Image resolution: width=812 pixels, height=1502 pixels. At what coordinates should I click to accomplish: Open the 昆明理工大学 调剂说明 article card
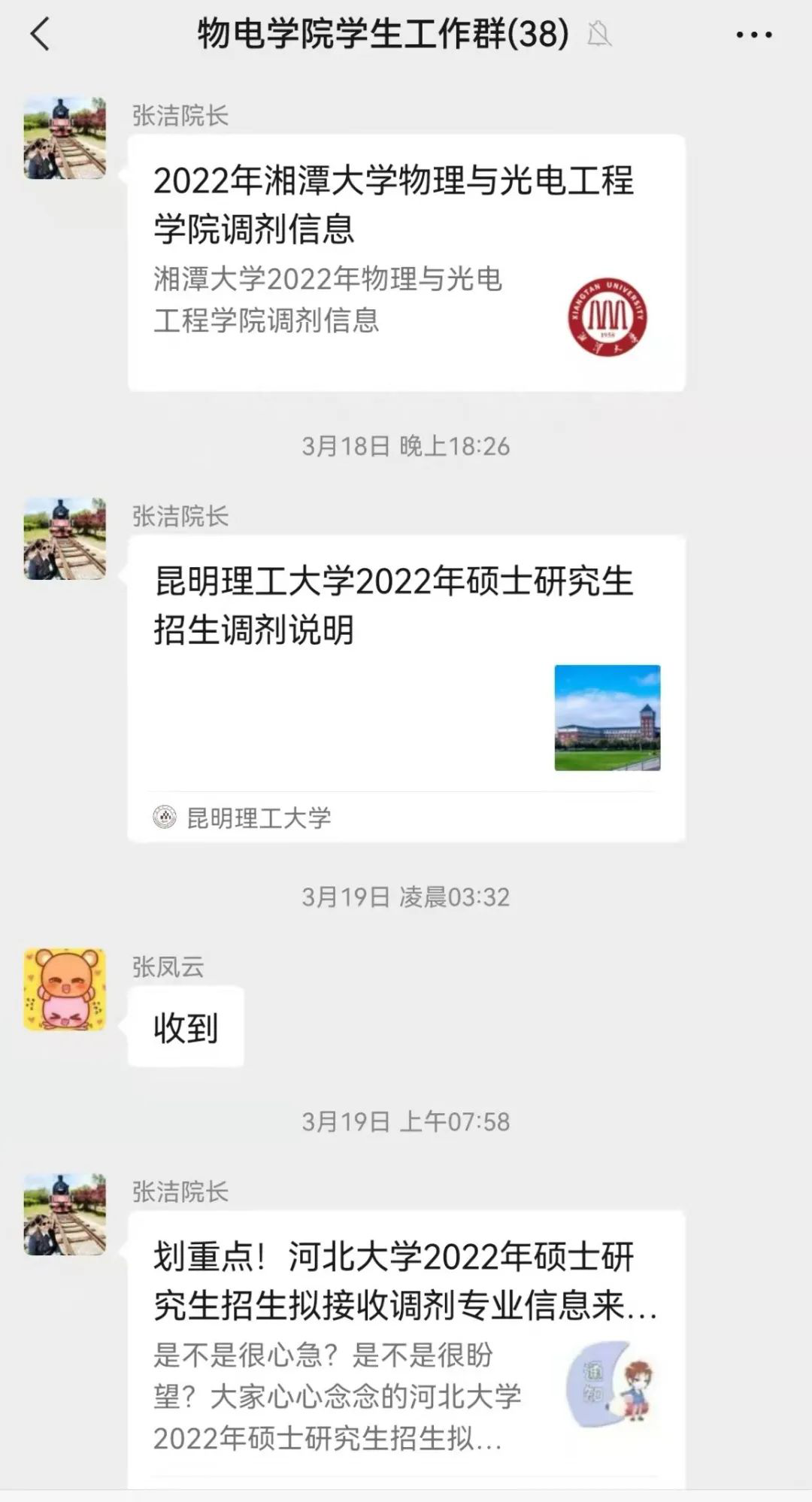pyautogui.click(x=406, y=688)
